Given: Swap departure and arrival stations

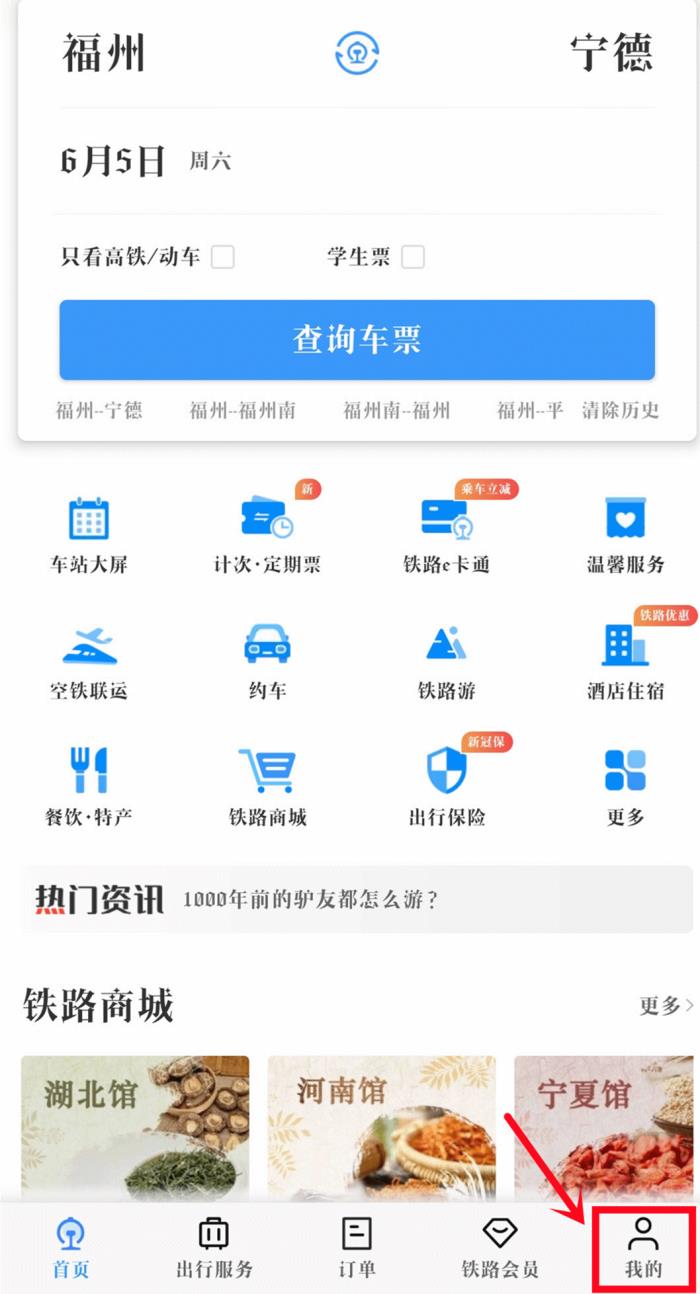Looking at the screenshot, I should 357,53.
